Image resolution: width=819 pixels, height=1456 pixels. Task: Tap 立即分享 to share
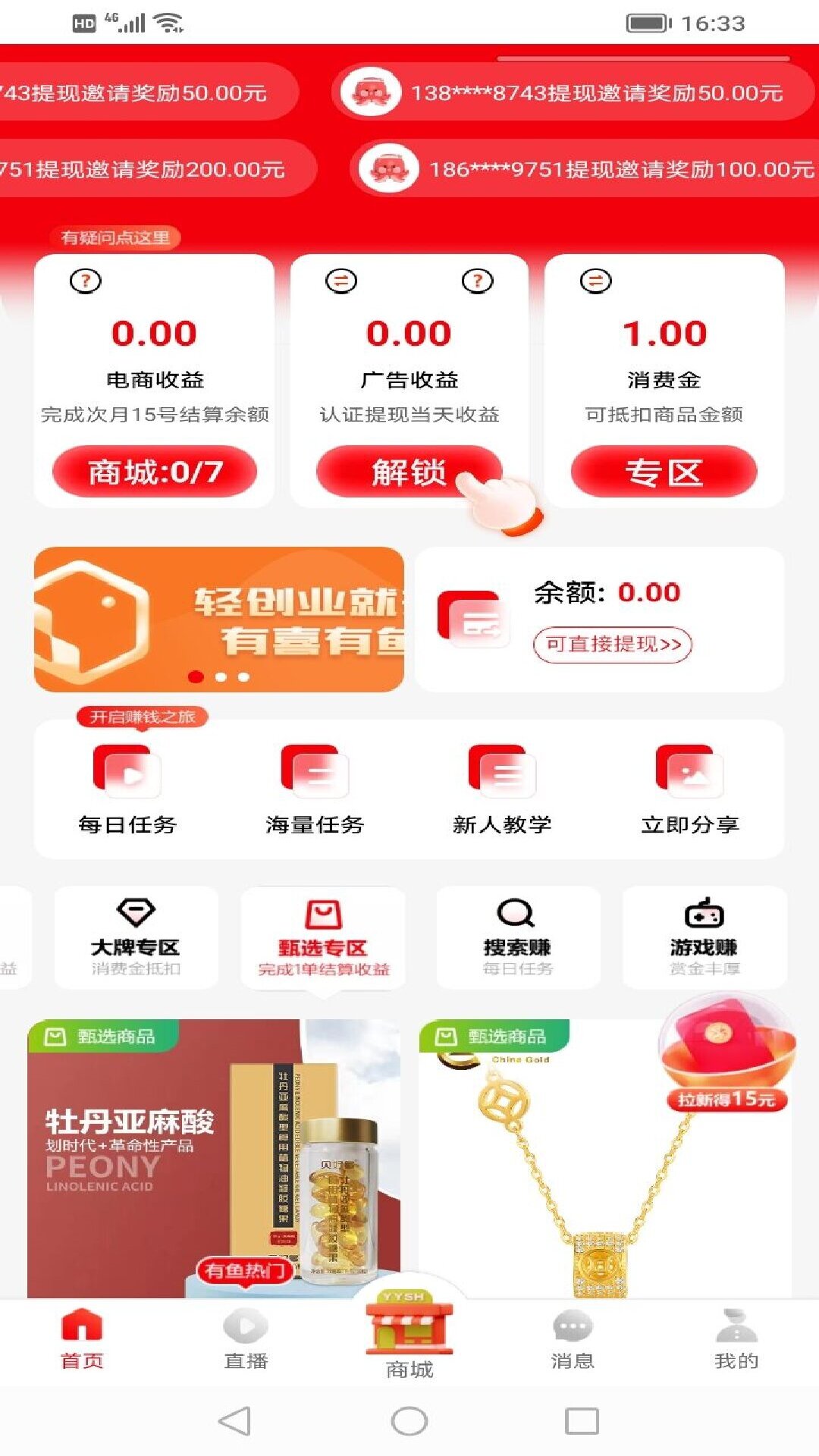pyautogui.click(x=689, y=789)
